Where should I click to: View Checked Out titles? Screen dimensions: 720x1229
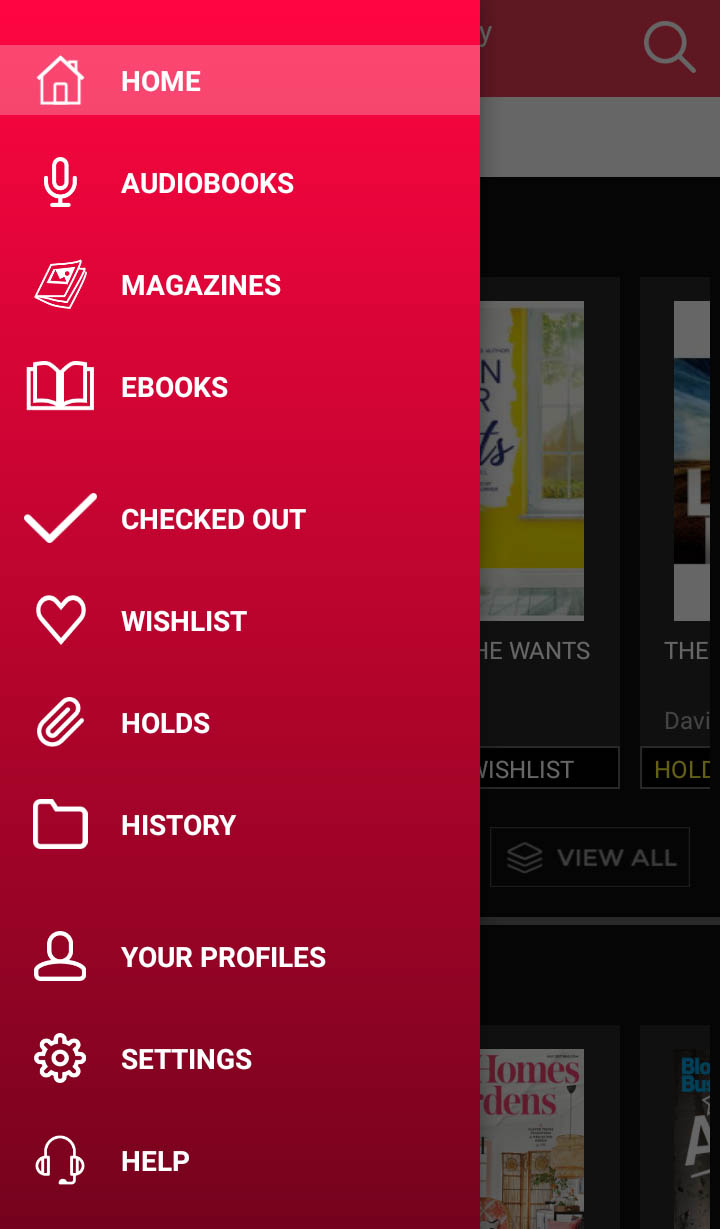click(x=212, y=519)
